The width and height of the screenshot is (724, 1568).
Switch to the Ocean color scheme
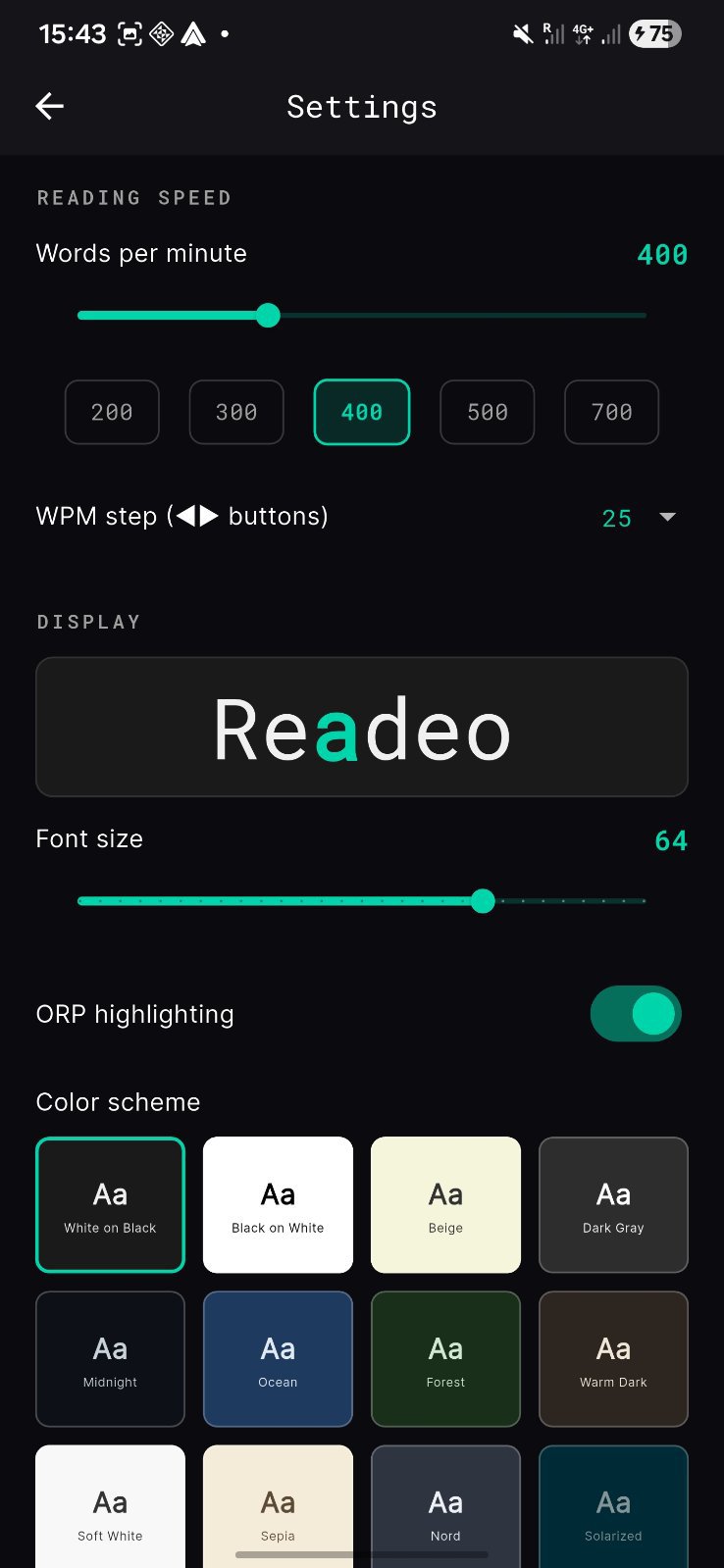278,1358
